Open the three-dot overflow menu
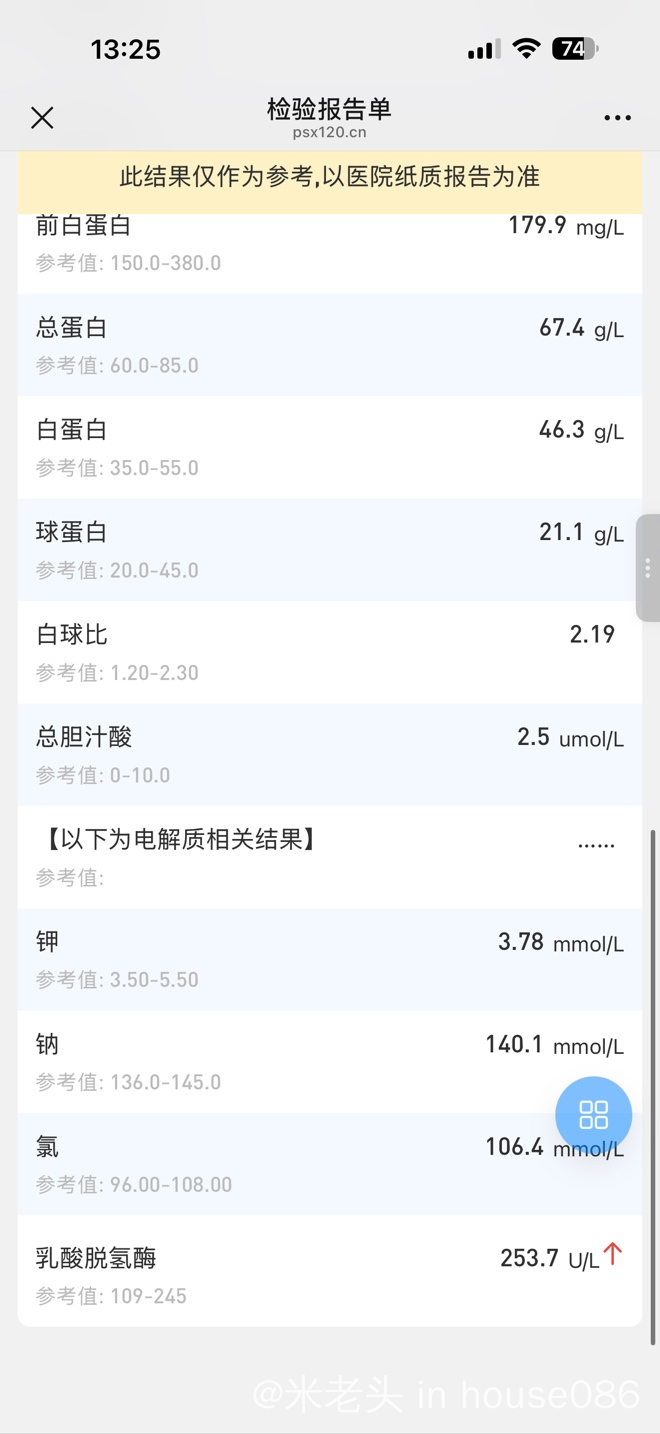660x1434 pixels. pyautogui.click(x=617, y=118)
